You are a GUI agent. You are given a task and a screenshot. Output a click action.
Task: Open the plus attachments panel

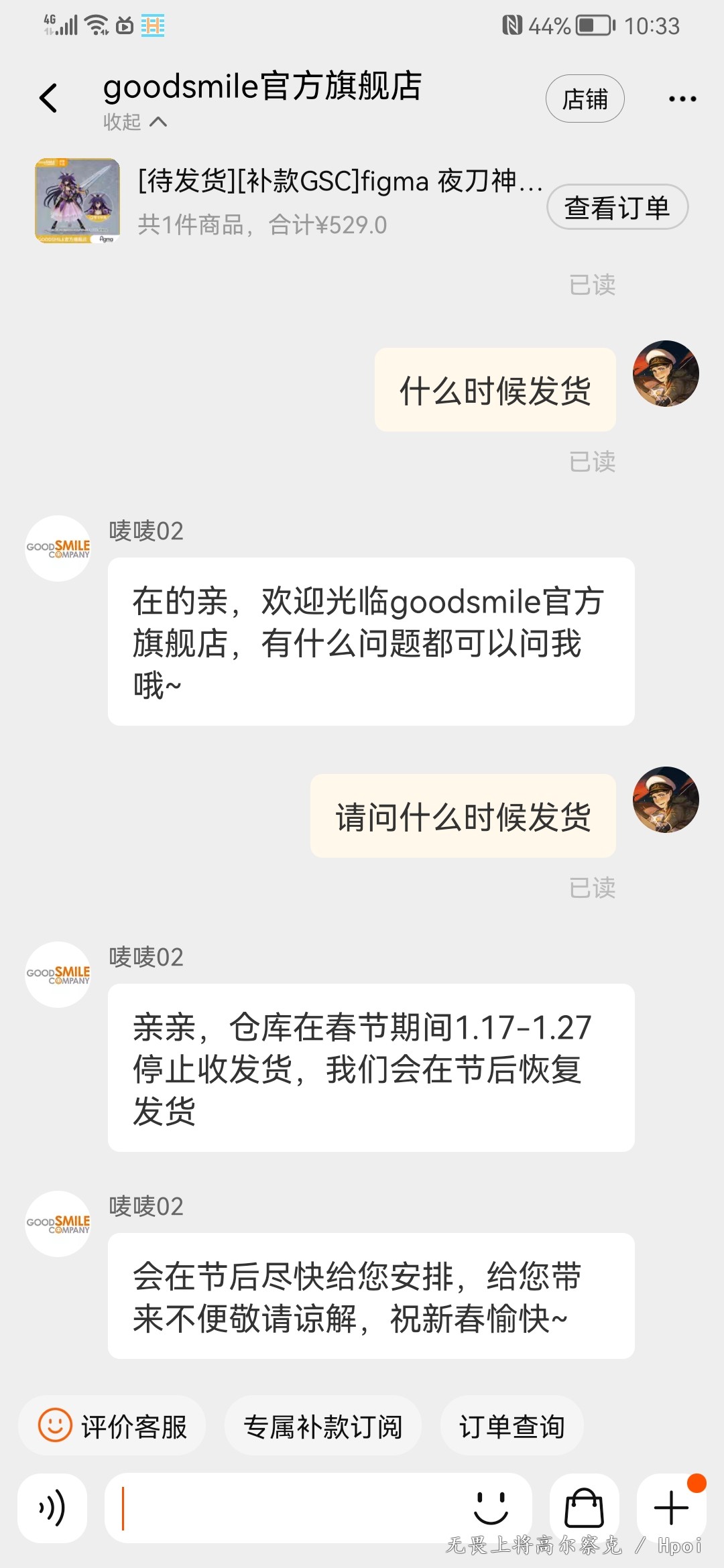point(670,1508)
